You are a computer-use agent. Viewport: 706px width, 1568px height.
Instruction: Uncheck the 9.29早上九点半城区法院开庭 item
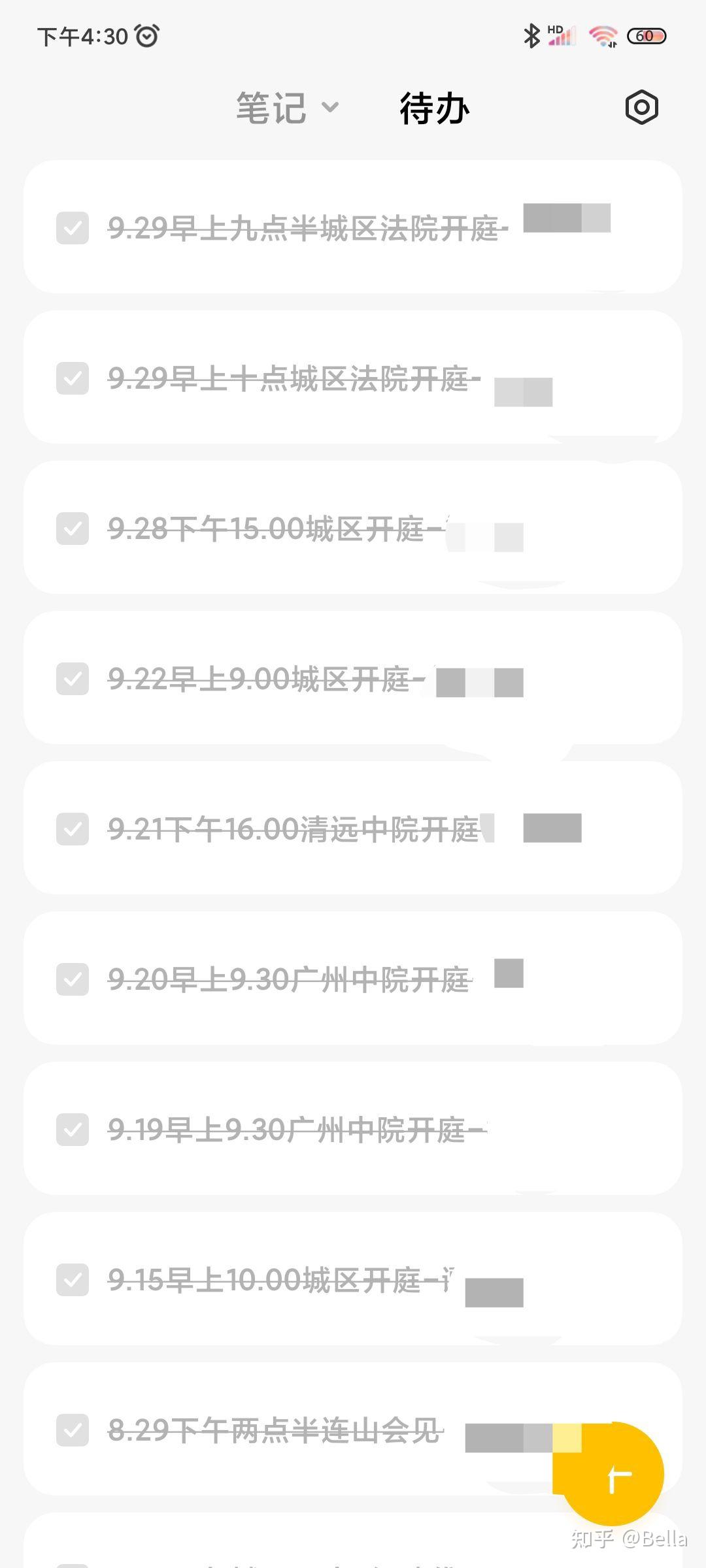(x=73, y=228)
